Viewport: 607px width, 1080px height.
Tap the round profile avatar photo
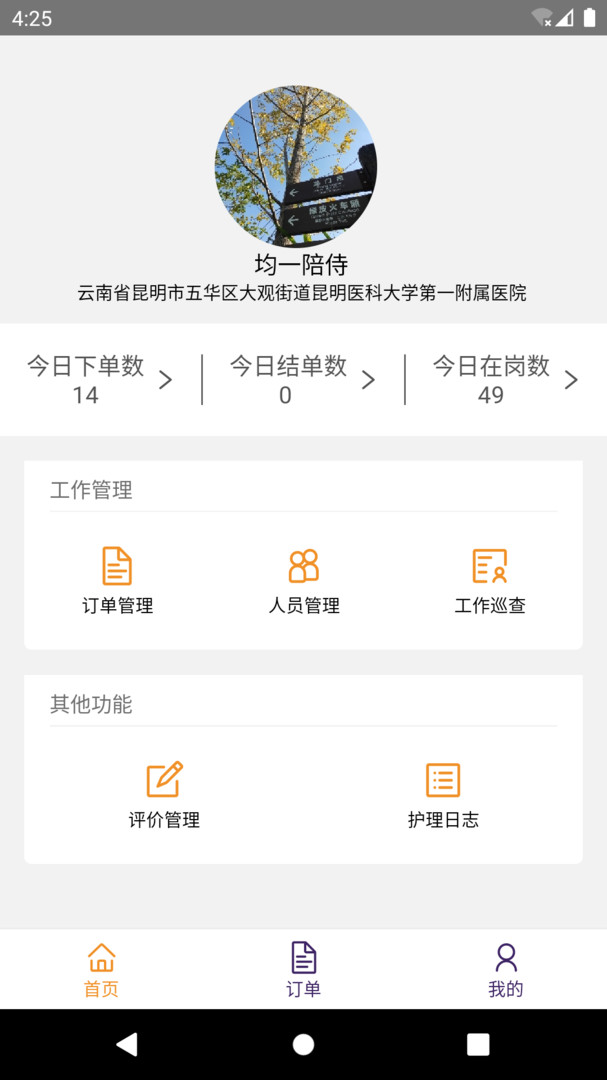pos(296,166)
